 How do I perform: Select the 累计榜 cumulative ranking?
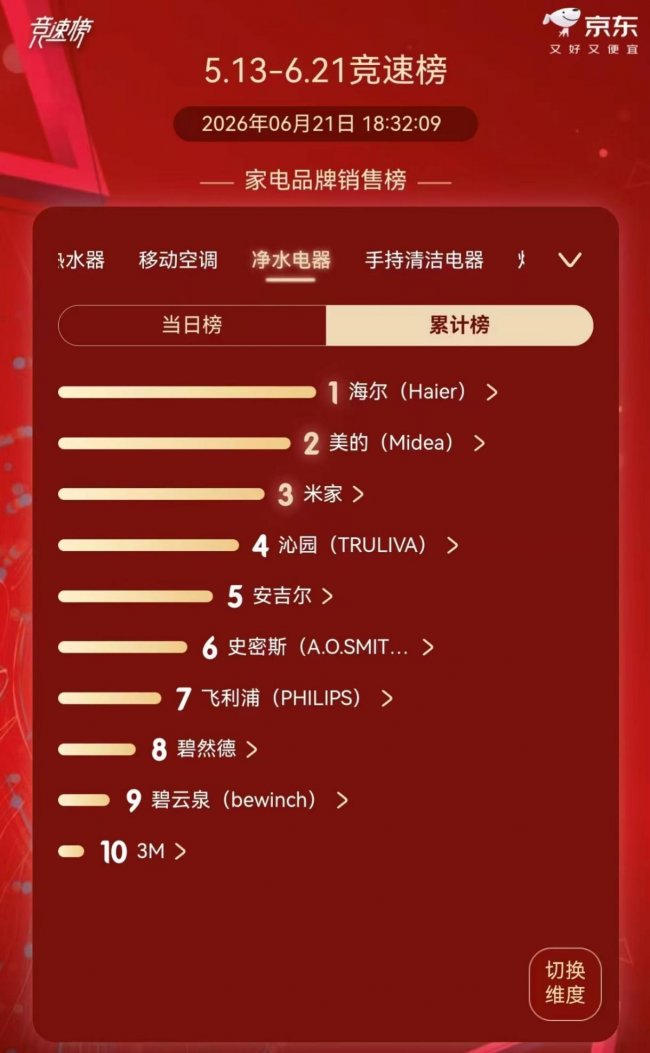tap(459, 325)
